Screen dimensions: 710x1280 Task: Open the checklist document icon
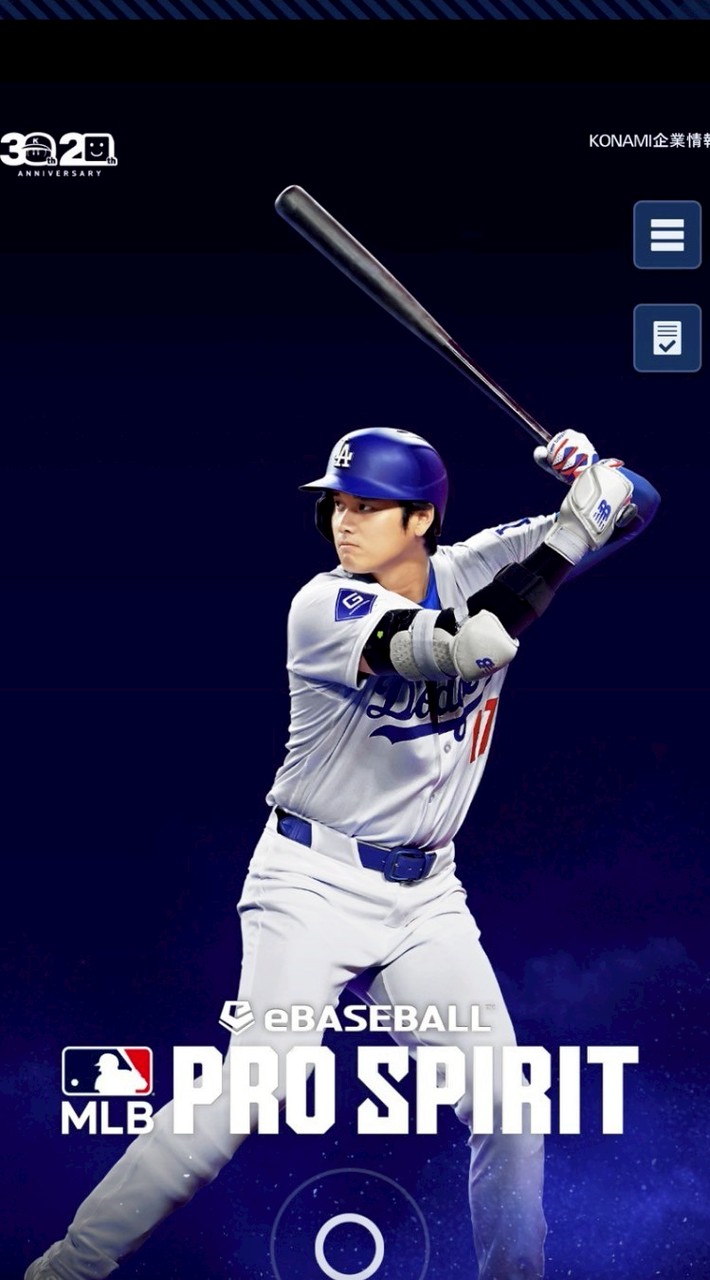(x=667, y=338)
